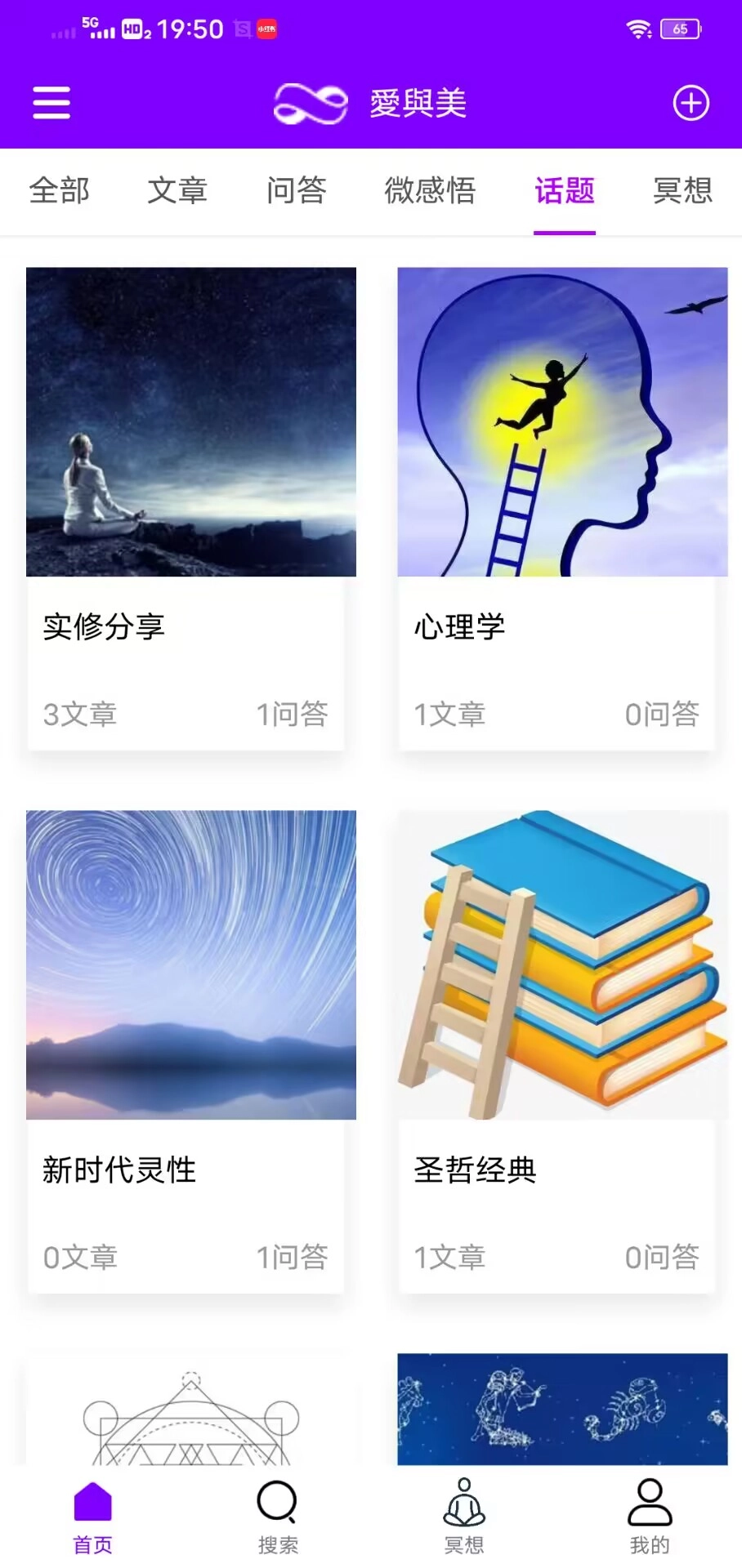Switch to the 文章 tab
This screenshot has height=1568, width=742.
(x=177, y=191)
